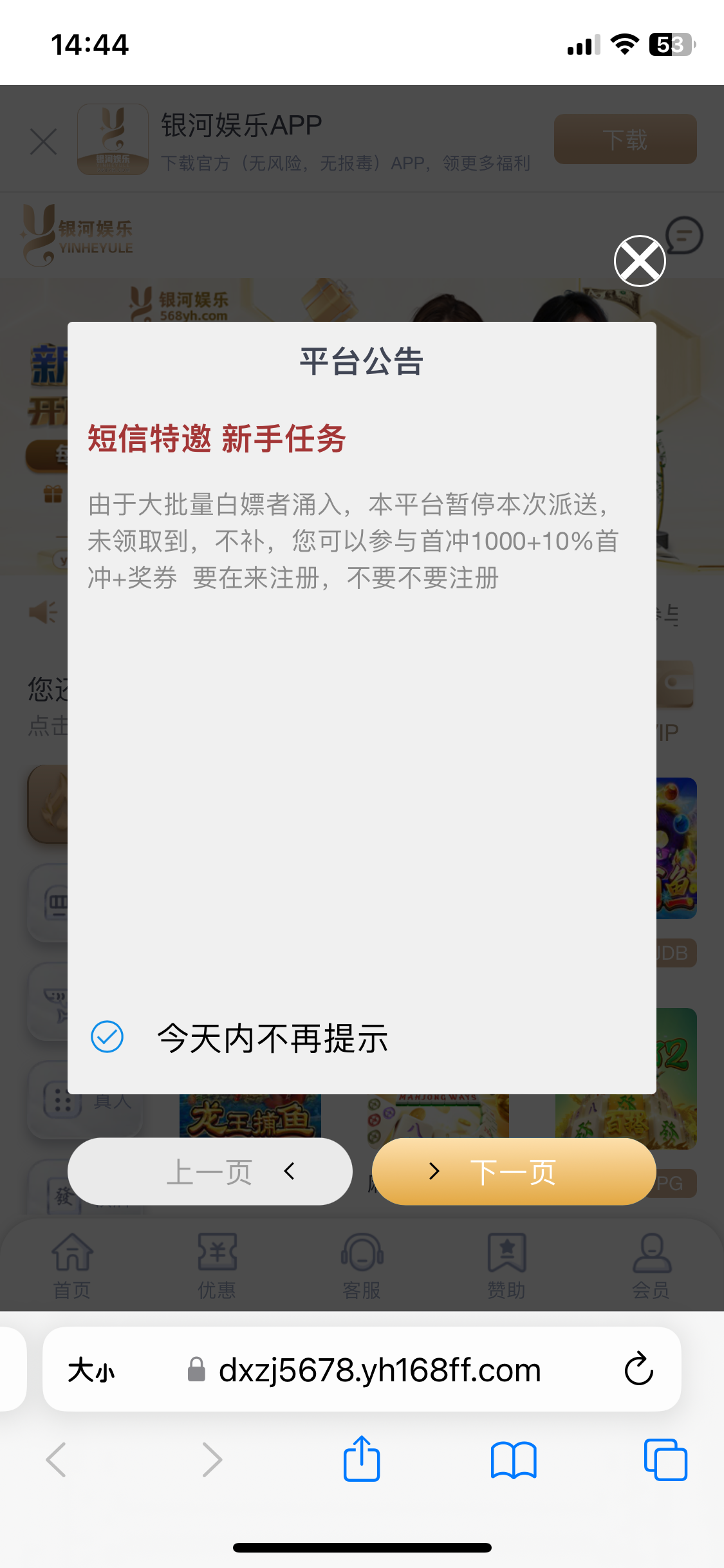Open the Safari bookmarks

513,1459
